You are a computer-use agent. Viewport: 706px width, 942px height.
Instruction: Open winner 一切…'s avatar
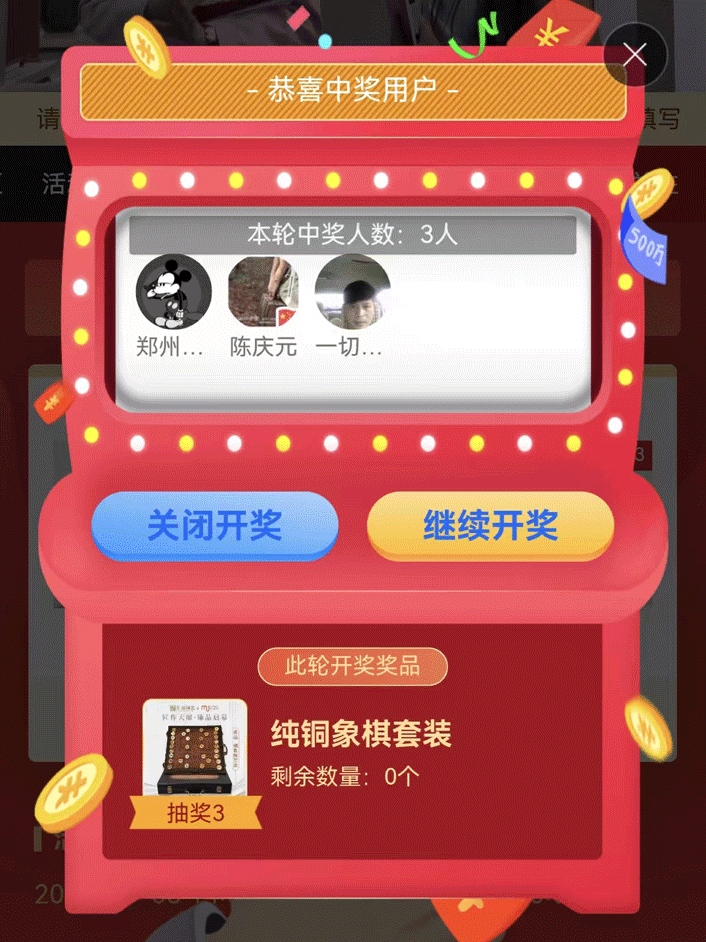352,293
